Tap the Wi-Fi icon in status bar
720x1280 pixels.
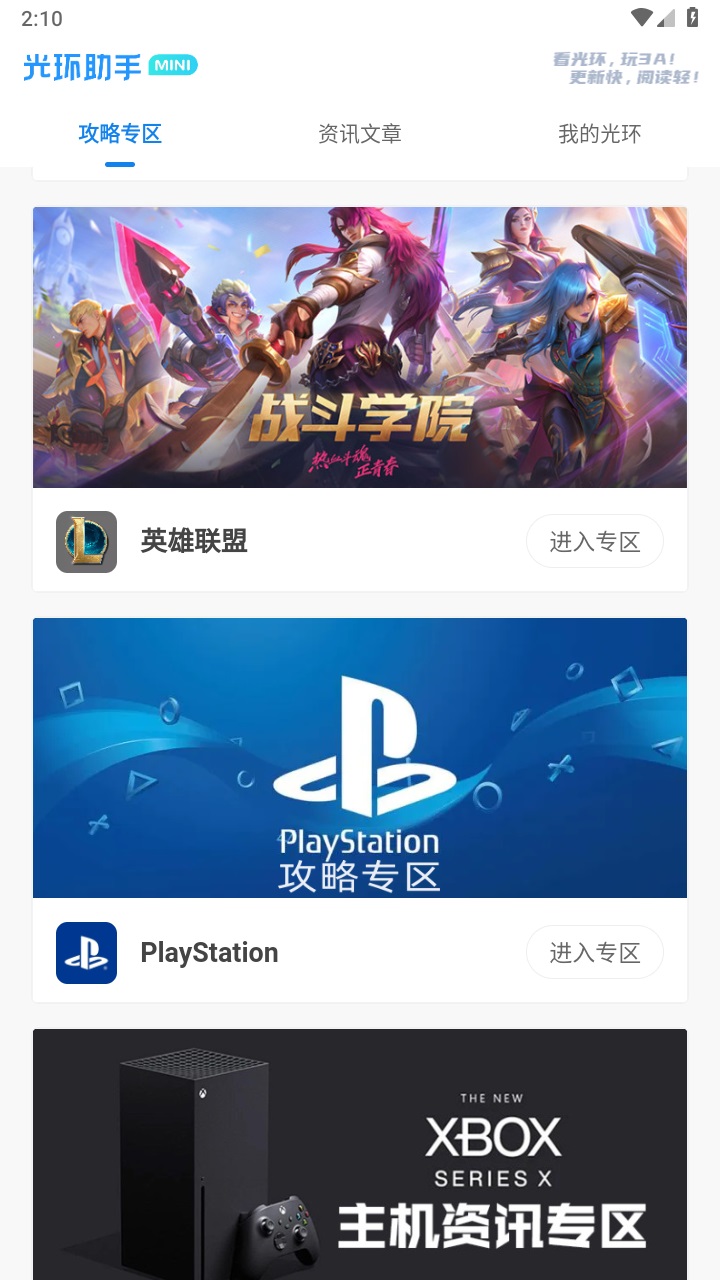[x=642, y=17]
